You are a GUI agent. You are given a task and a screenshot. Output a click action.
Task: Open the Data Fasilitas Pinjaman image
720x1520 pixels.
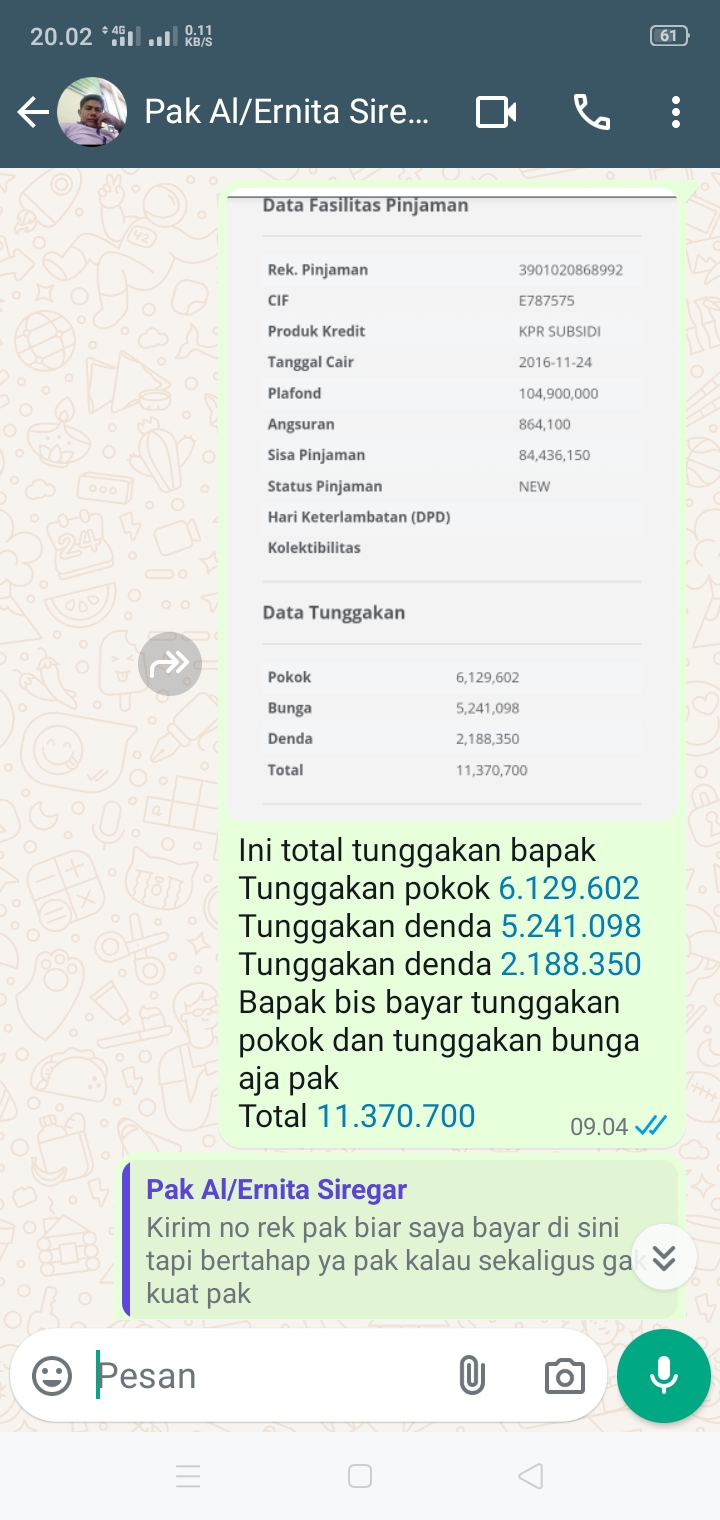pos(452,500)
